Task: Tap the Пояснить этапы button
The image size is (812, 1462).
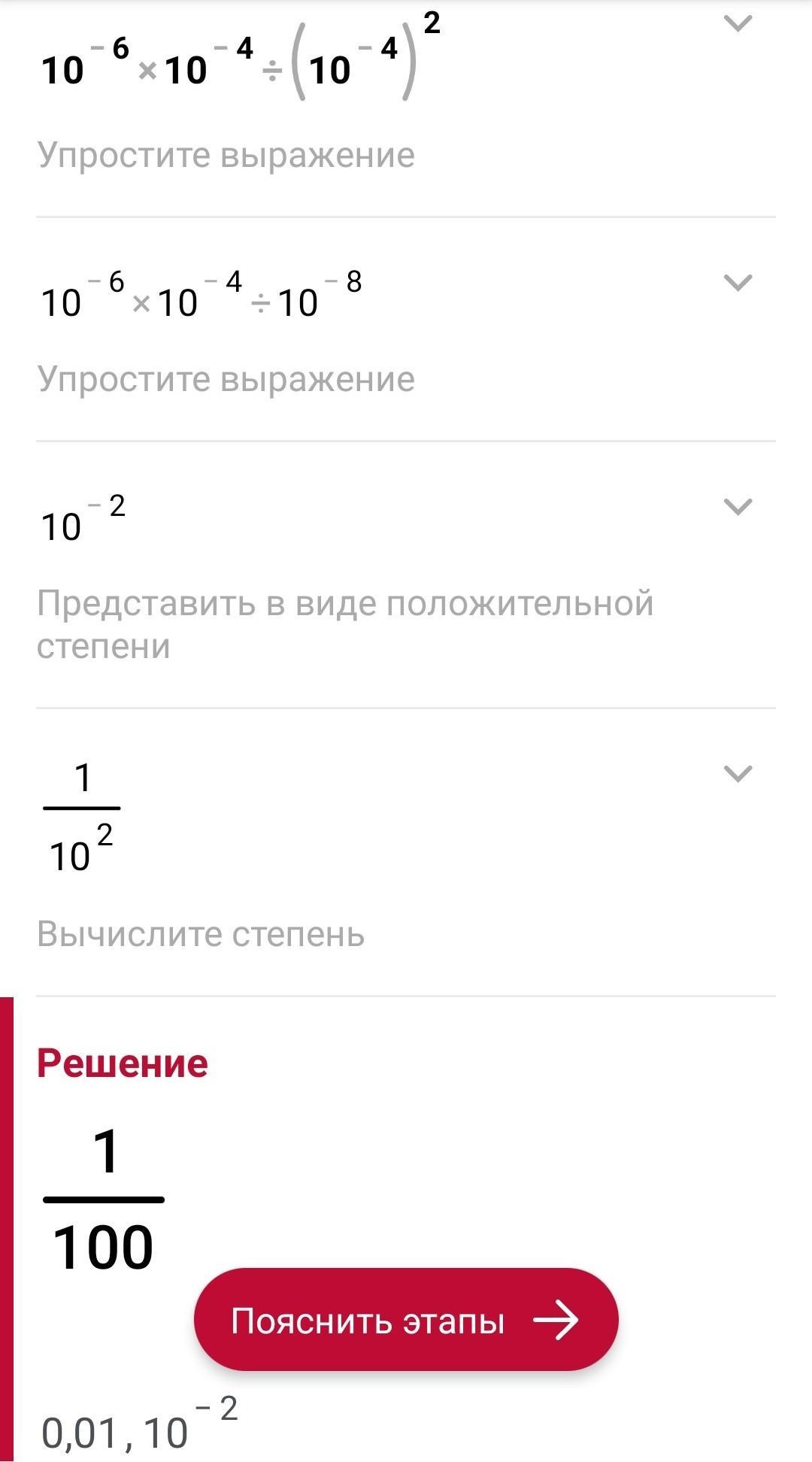Action: click(406, 1320)
